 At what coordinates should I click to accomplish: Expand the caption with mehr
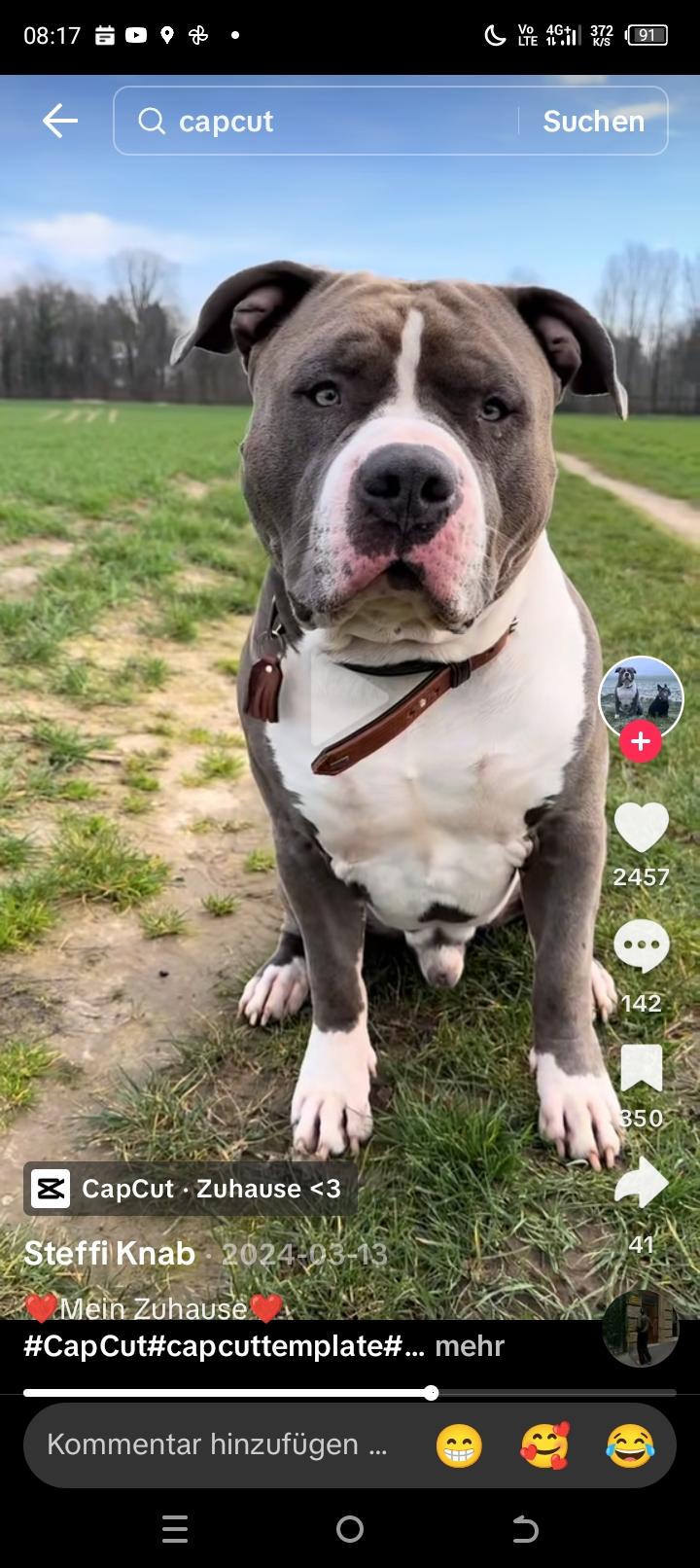tap(470, 1346)
